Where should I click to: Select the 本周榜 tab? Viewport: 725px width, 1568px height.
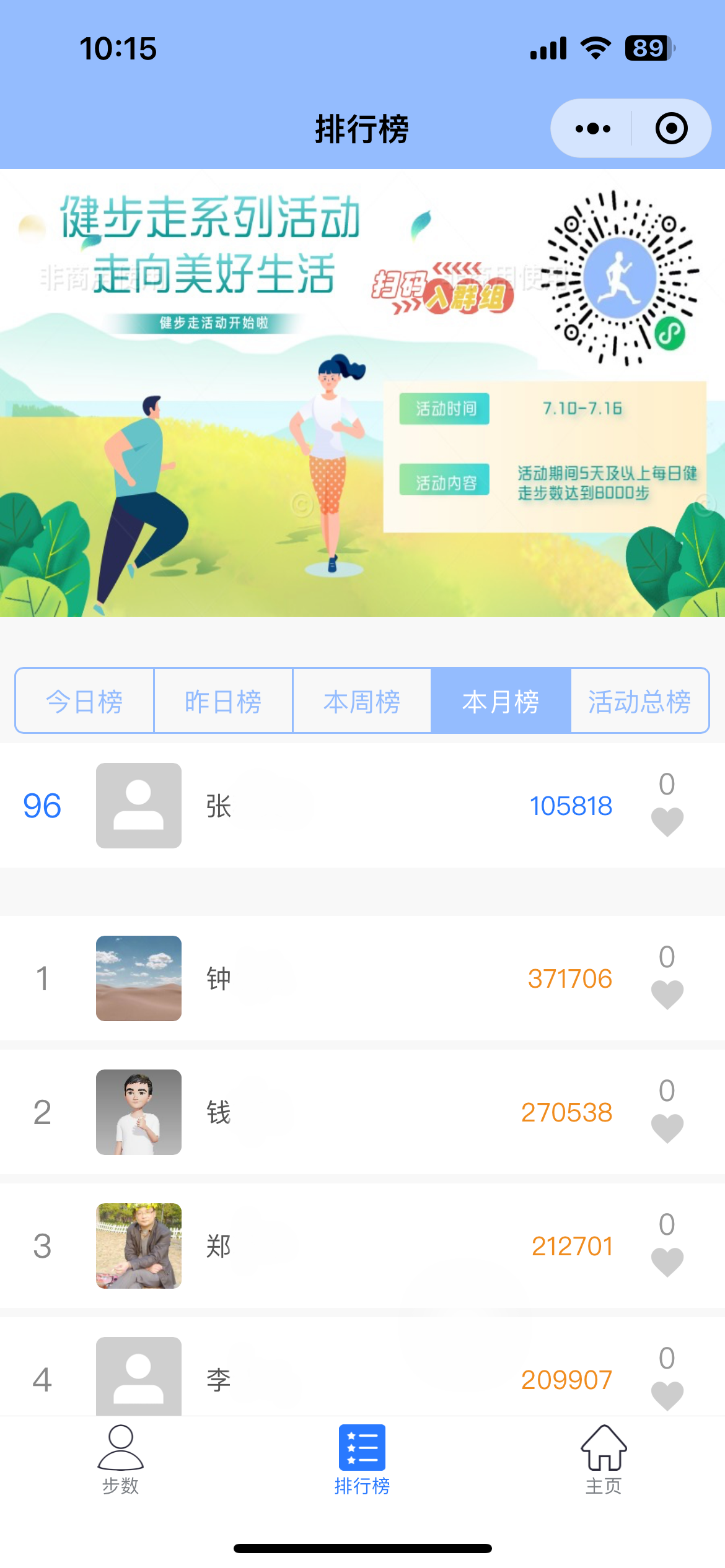(362, 701)
